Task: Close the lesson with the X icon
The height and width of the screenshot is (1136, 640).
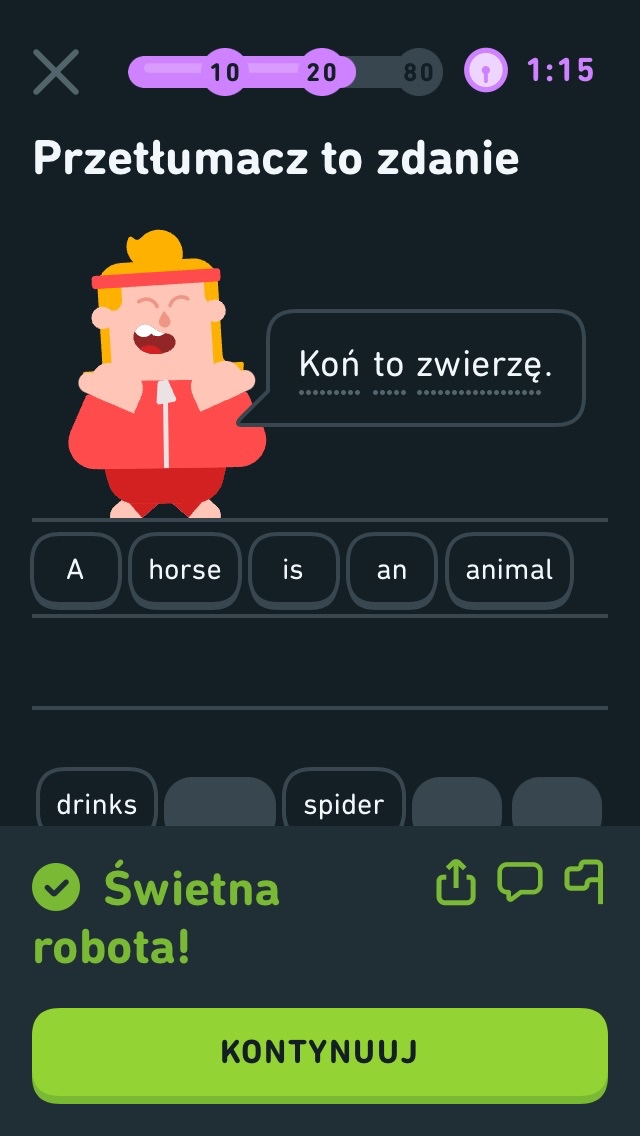Action: tap(56, 72)
